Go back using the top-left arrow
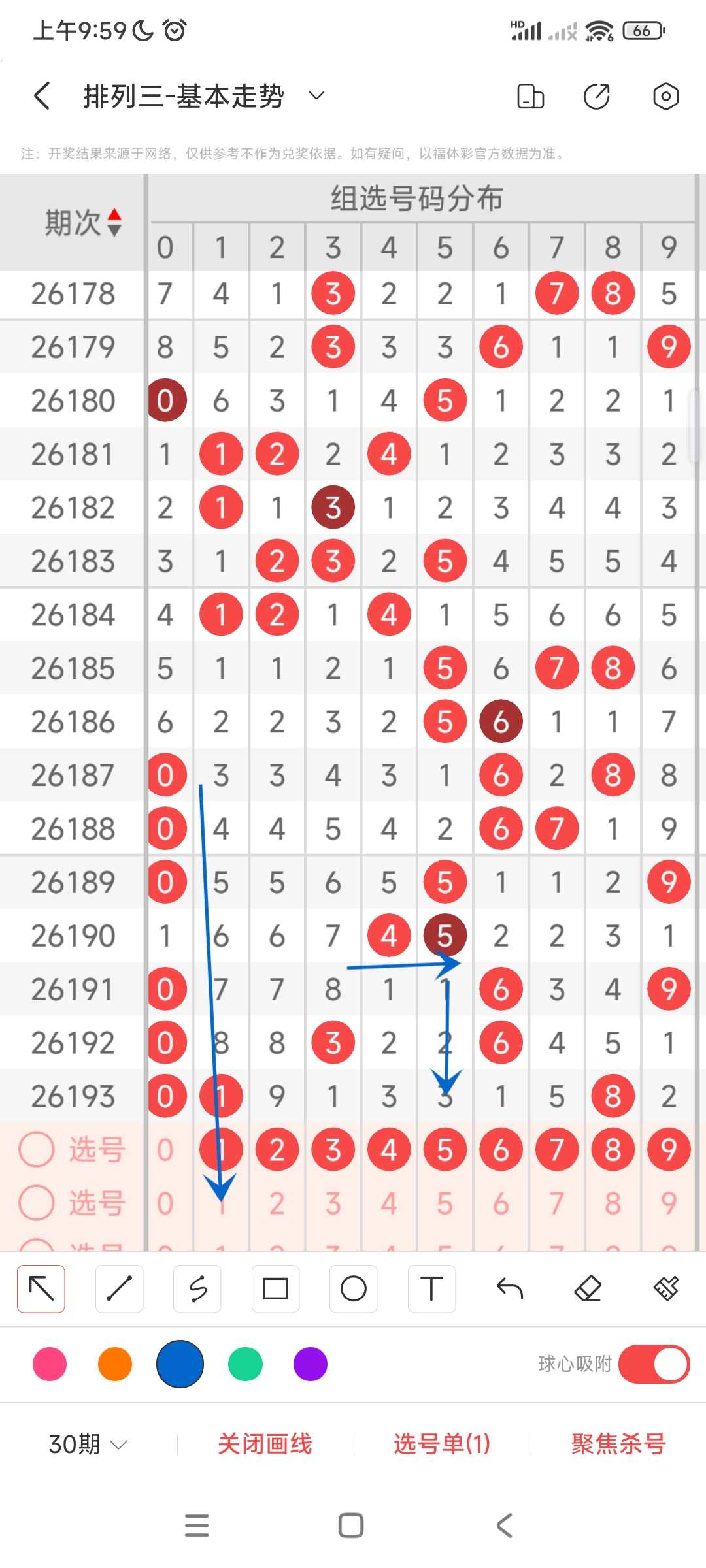This screenshot has height=1568, width=706. coord(42,96)
